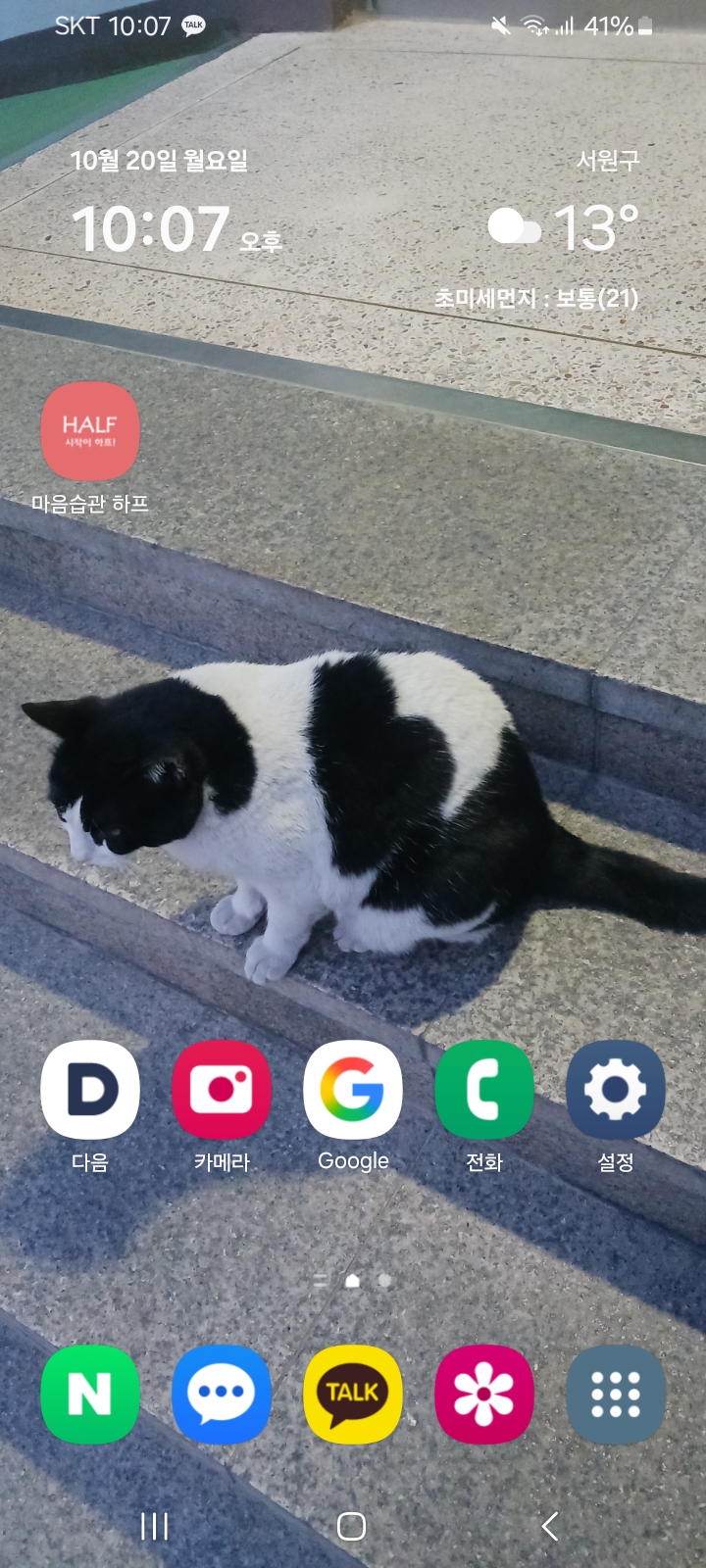
Task: Open the 마음습관 하프 app
Action: point(90,432)
